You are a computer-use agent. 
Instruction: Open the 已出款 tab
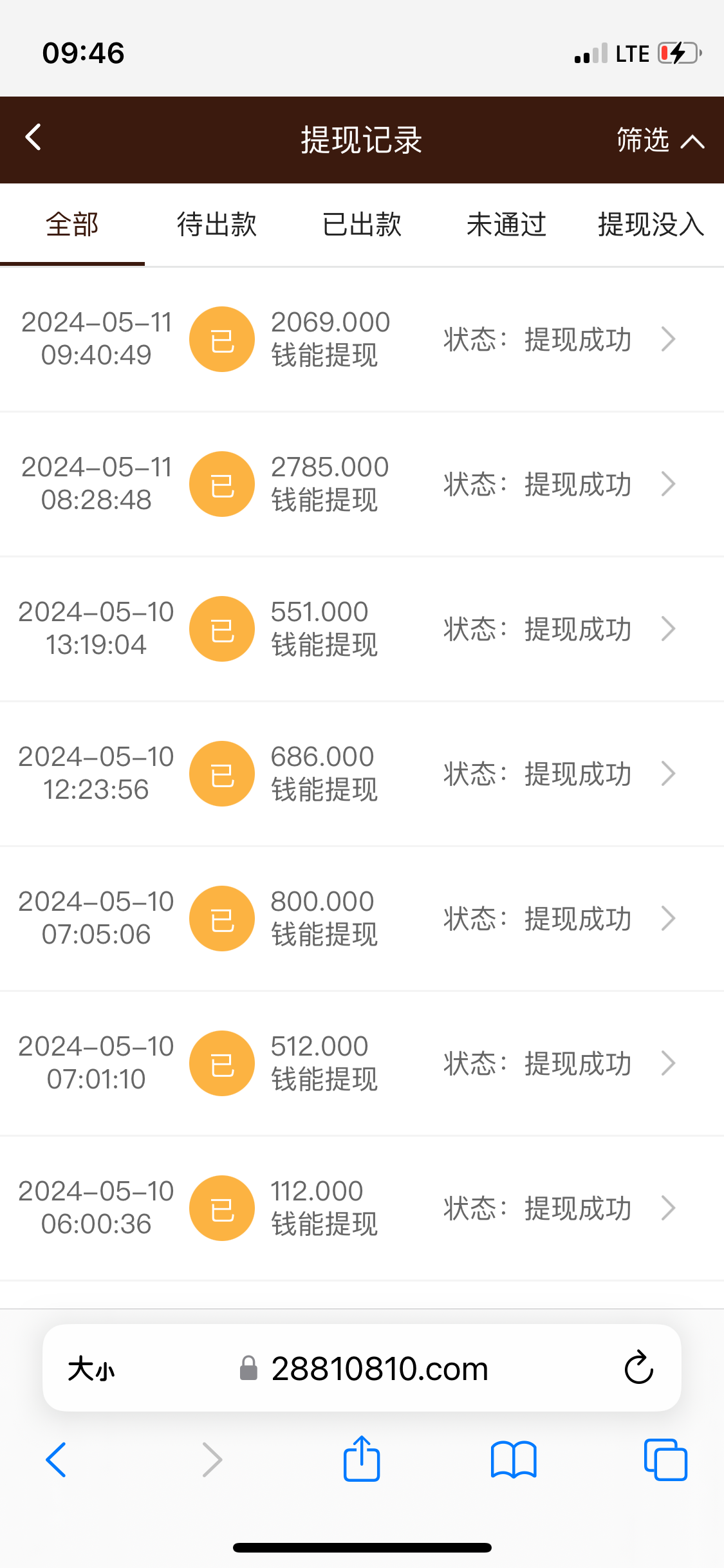361,225
